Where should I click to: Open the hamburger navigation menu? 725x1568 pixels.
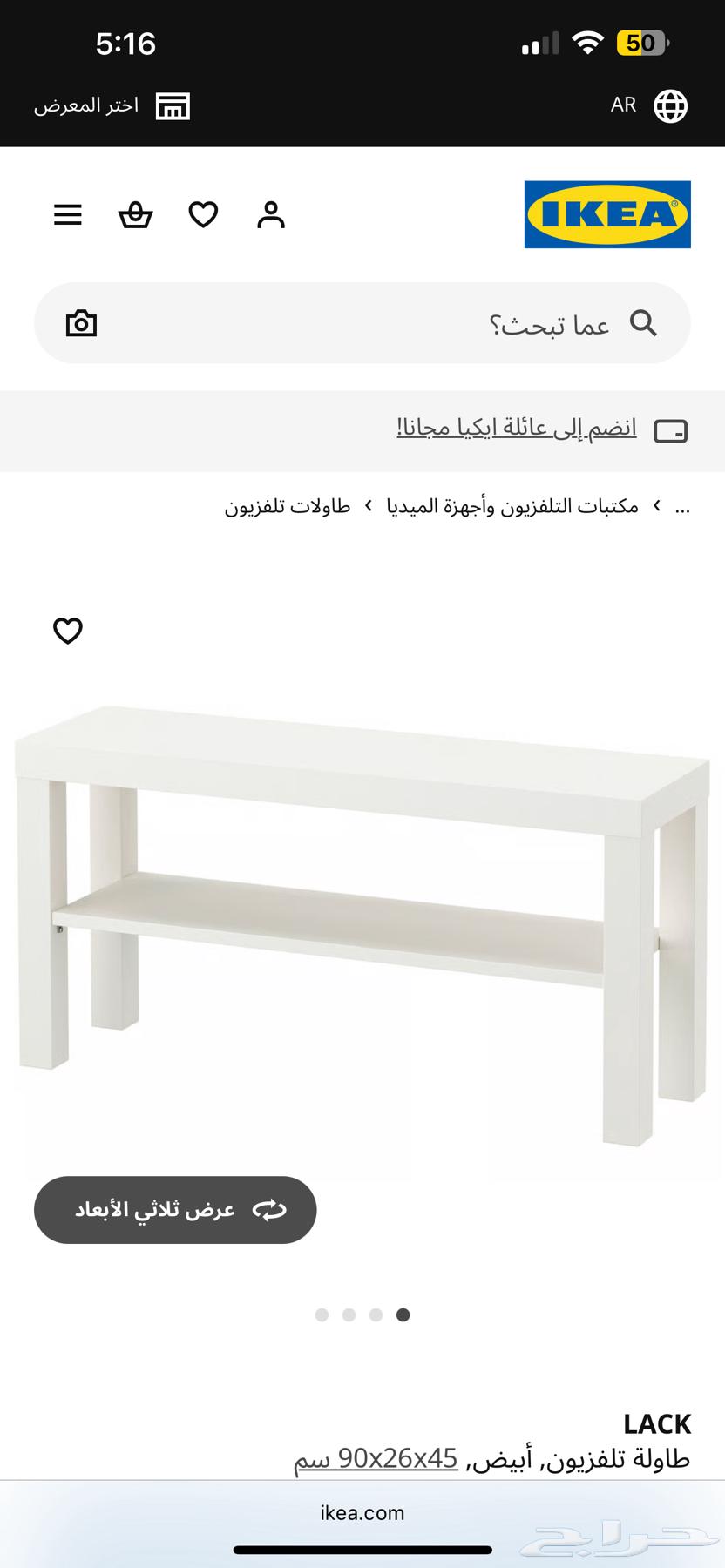[x=67, y=215]
